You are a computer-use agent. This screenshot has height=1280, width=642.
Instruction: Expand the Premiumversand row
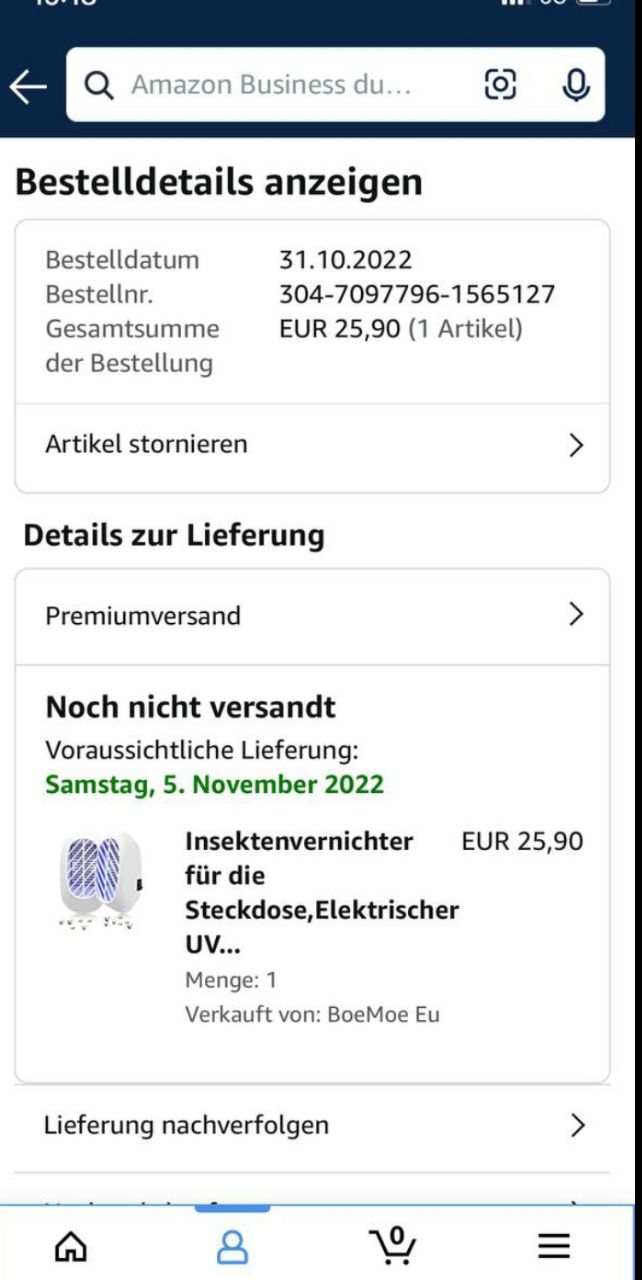[312, 616]
